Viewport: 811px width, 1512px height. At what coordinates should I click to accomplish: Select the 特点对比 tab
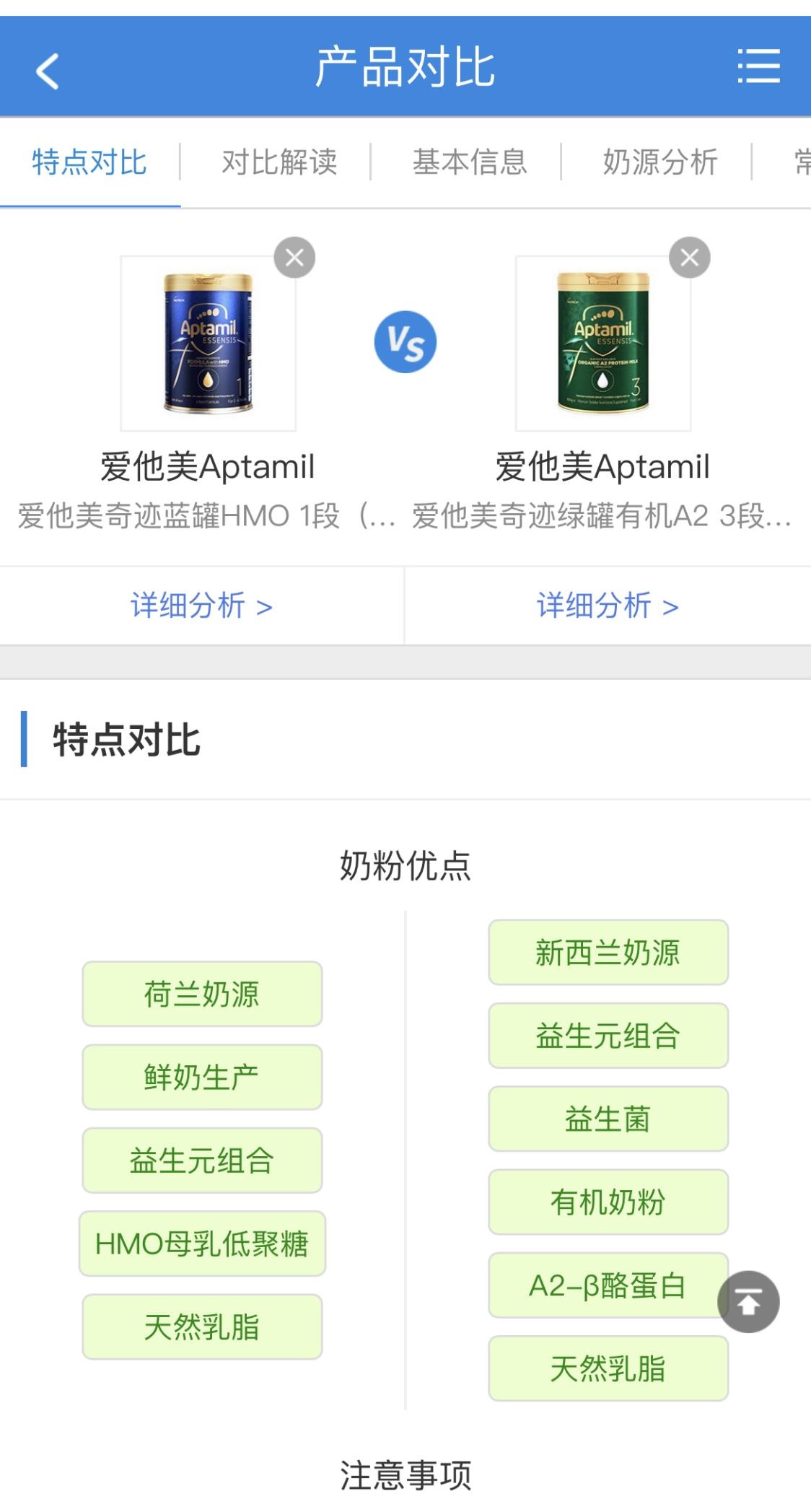89,162
